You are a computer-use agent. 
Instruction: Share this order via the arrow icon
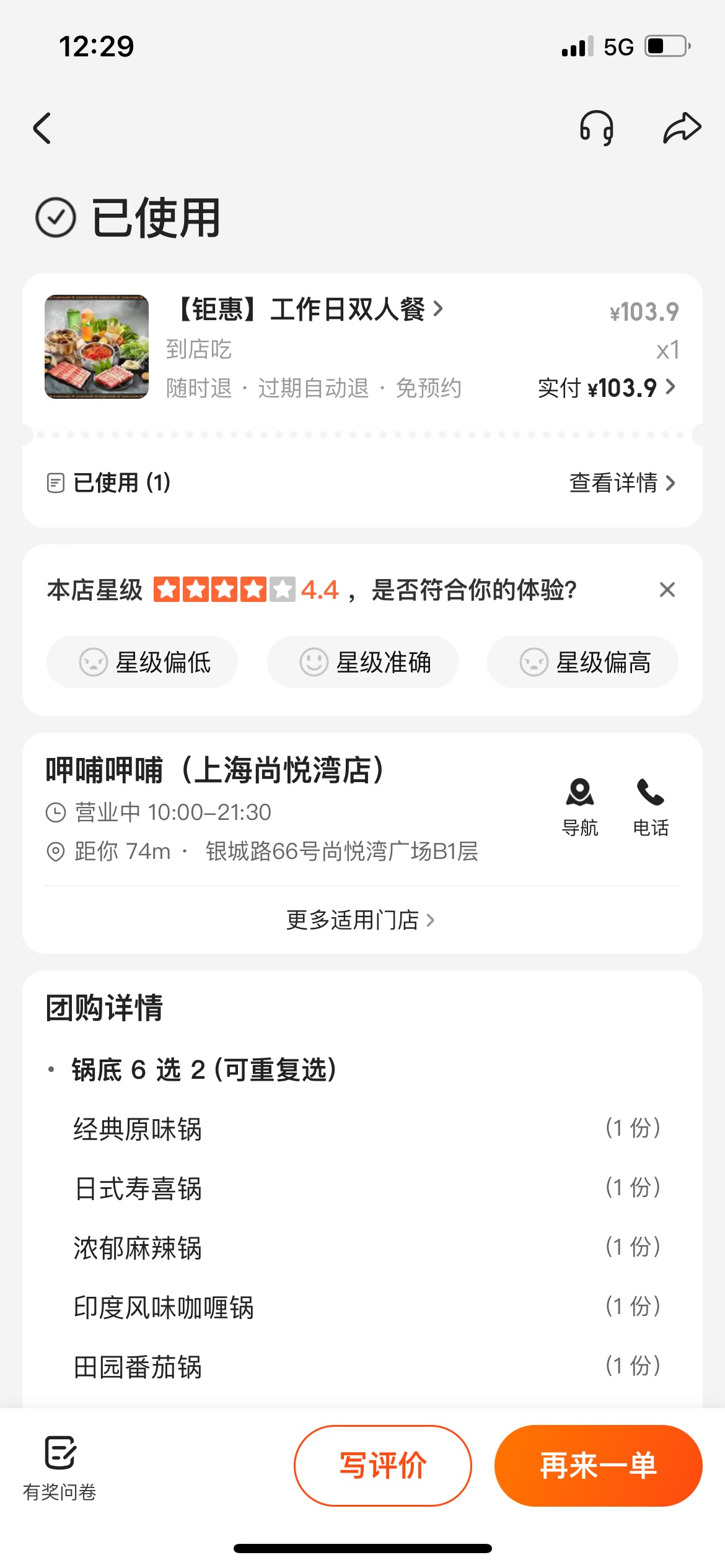pyautogui.click(x=682, y=128)
